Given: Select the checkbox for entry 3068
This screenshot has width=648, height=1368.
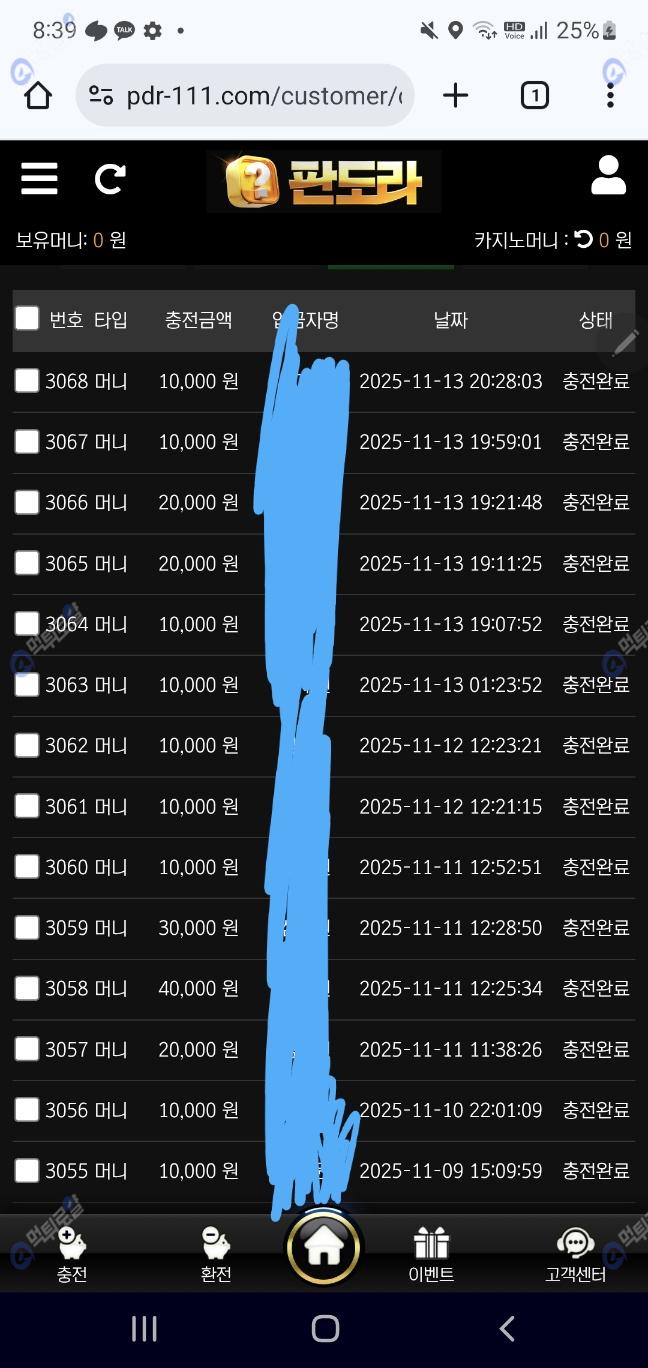Looking at the screenshot, I should tap(27, 381).
